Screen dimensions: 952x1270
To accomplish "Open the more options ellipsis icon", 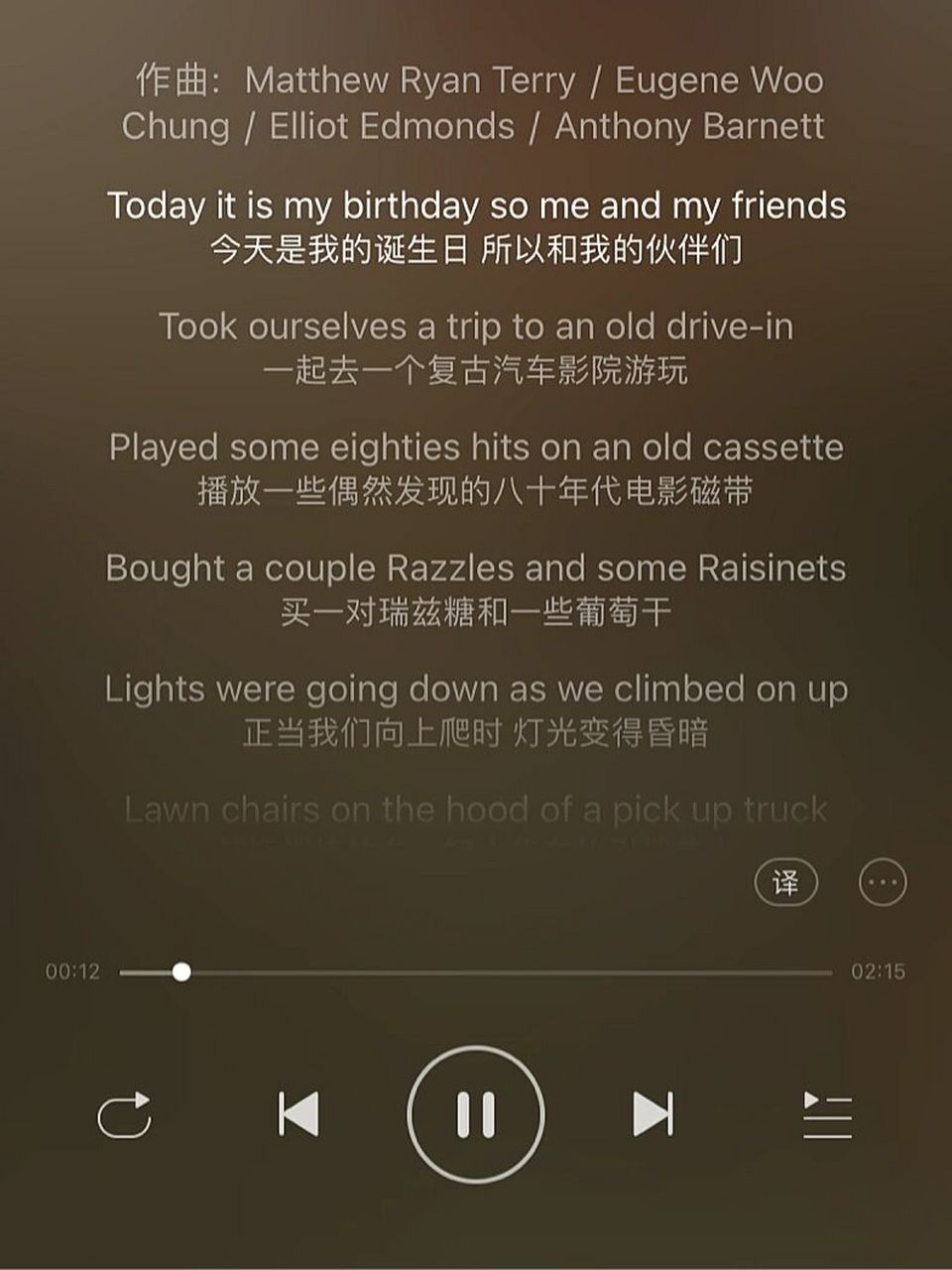I will (881, 881).
